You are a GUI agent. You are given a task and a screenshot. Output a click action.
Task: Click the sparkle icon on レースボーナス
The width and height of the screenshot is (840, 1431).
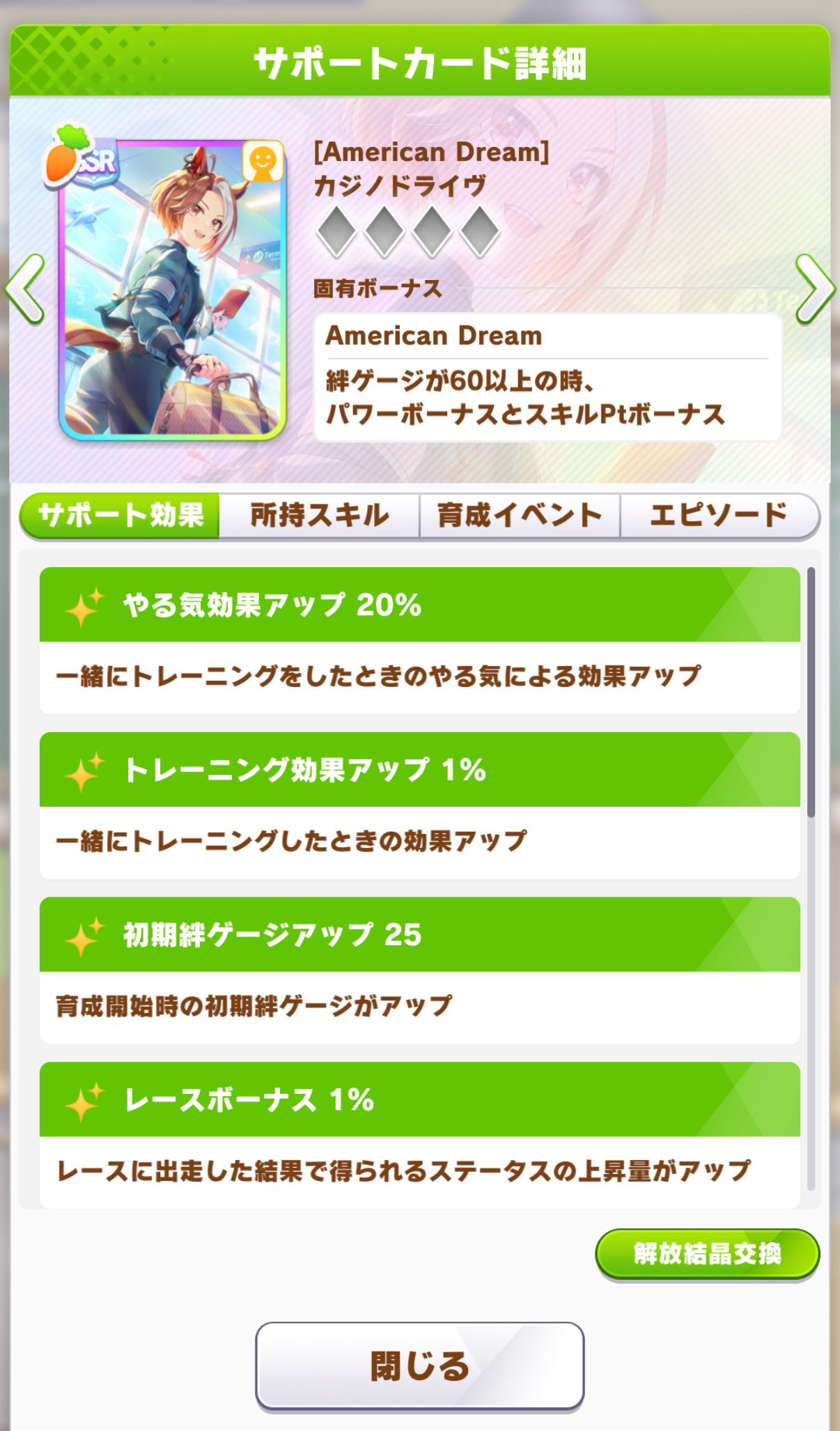coord(81,1101)
